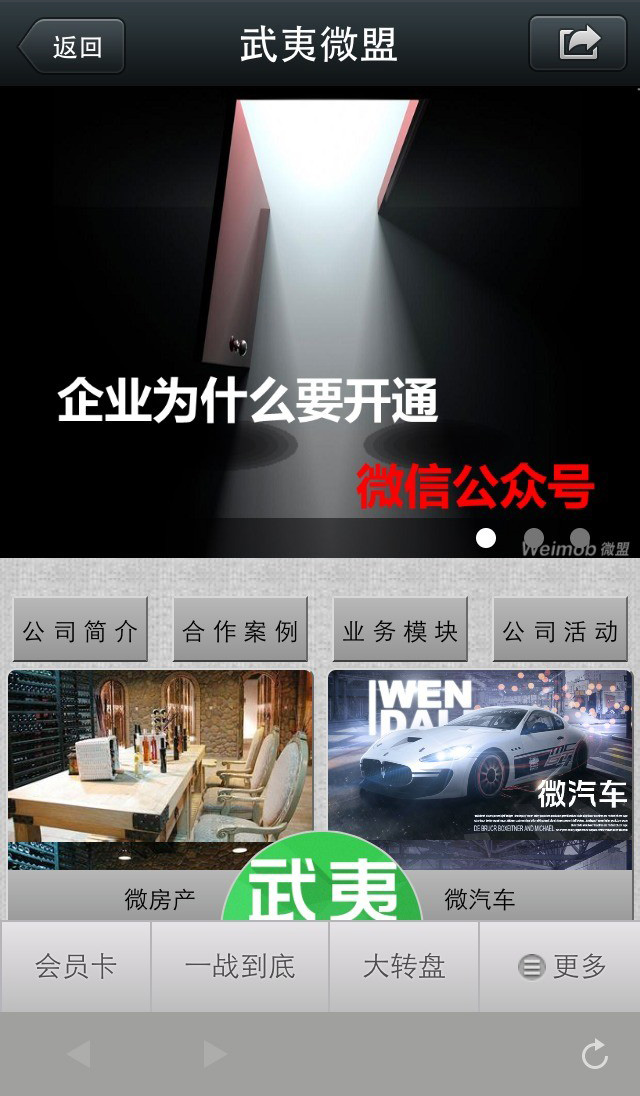View 合作案例
Image resolution: width=640 pixels, height=1096 pixels.
click(240, 631)
